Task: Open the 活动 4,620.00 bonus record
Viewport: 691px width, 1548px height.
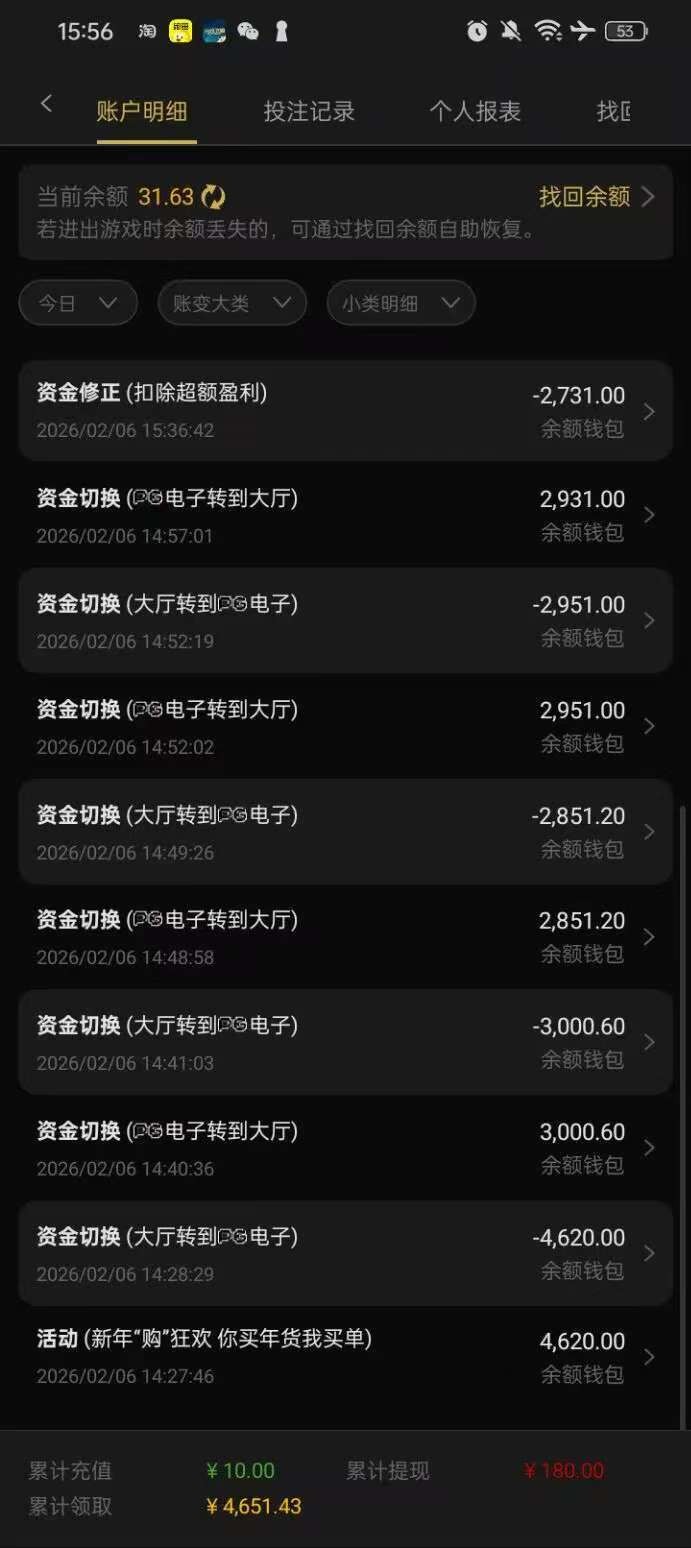Action: tap(345, 1357)
